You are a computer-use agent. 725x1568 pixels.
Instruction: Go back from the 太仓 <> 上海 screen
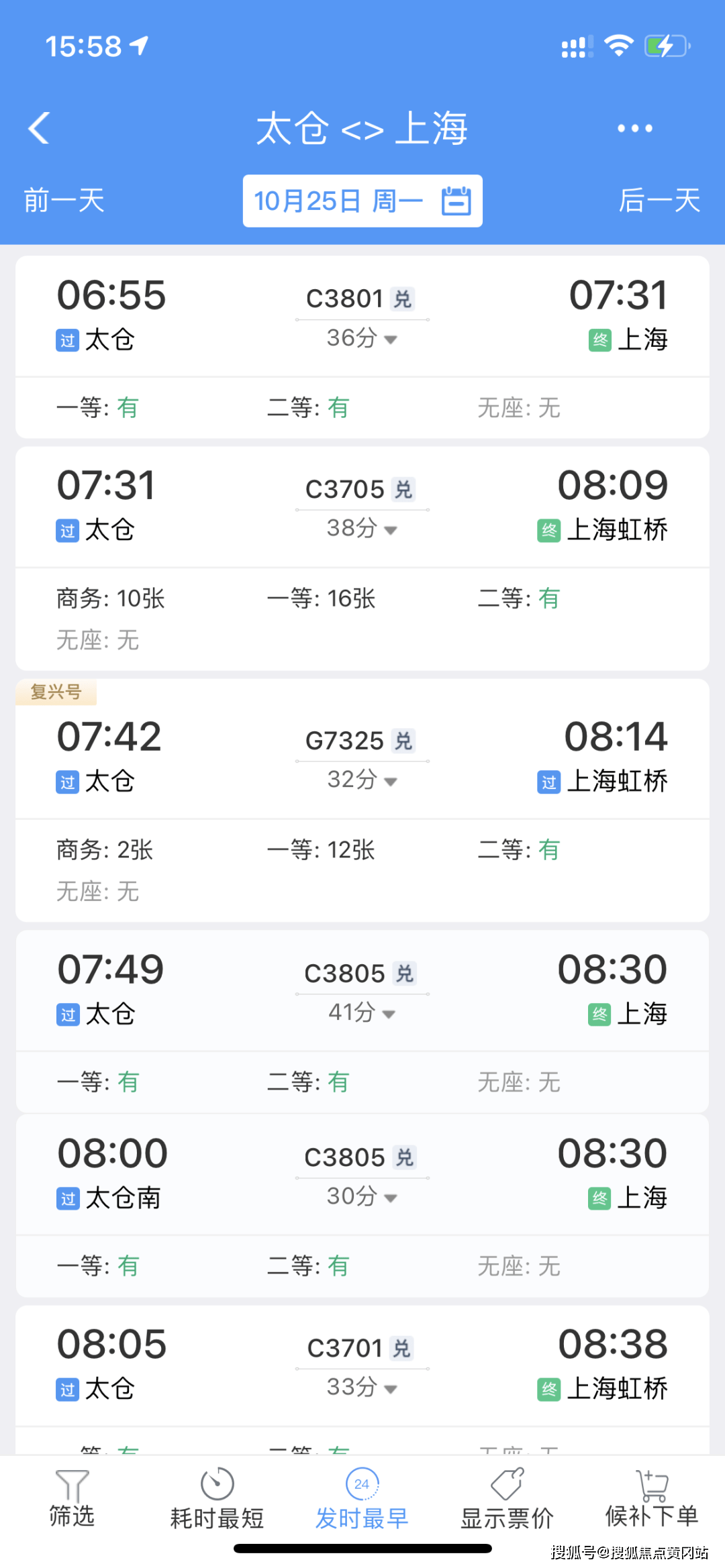40,128
